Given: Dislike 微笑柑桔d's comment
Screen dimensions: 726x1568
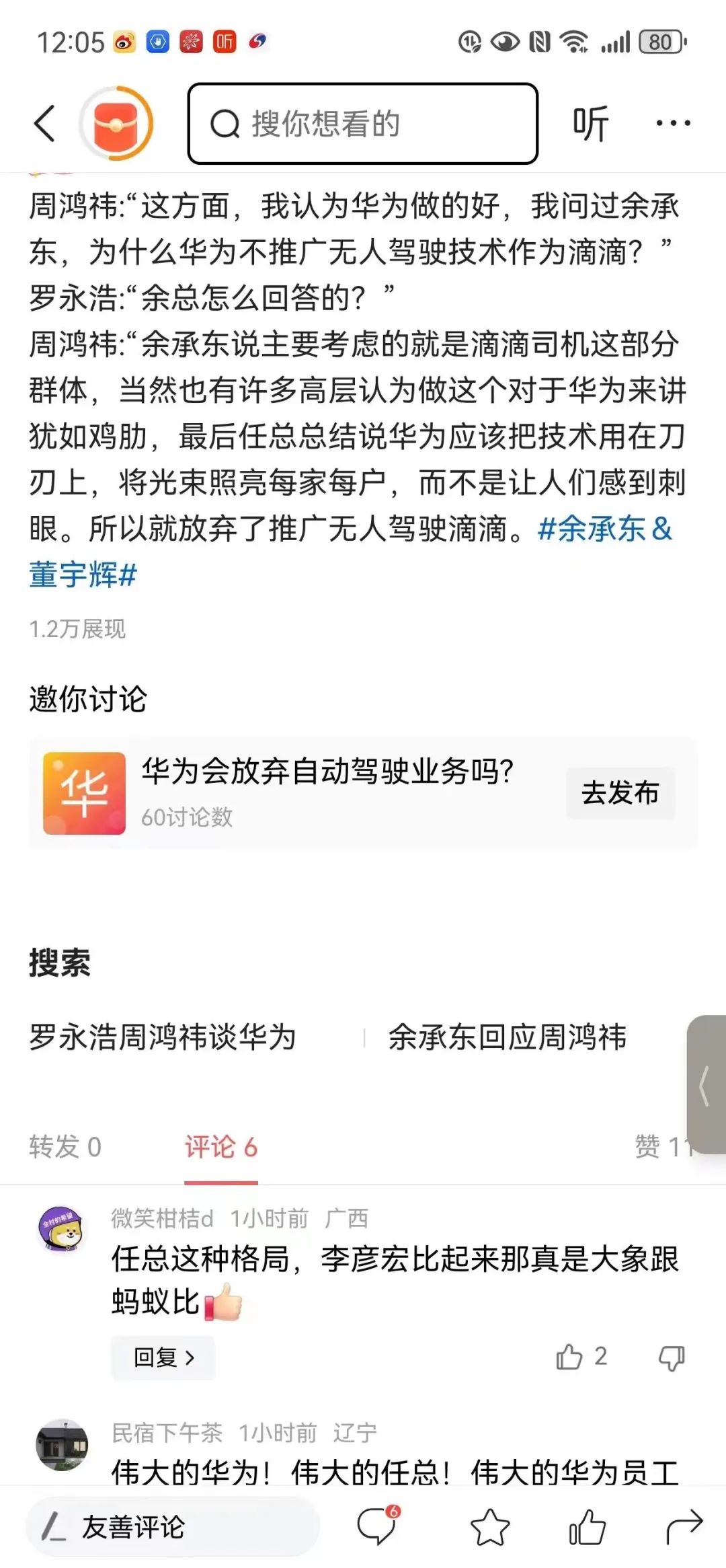Looking at the screenshot, I should pyautogui.click(x=671, y=1357).
